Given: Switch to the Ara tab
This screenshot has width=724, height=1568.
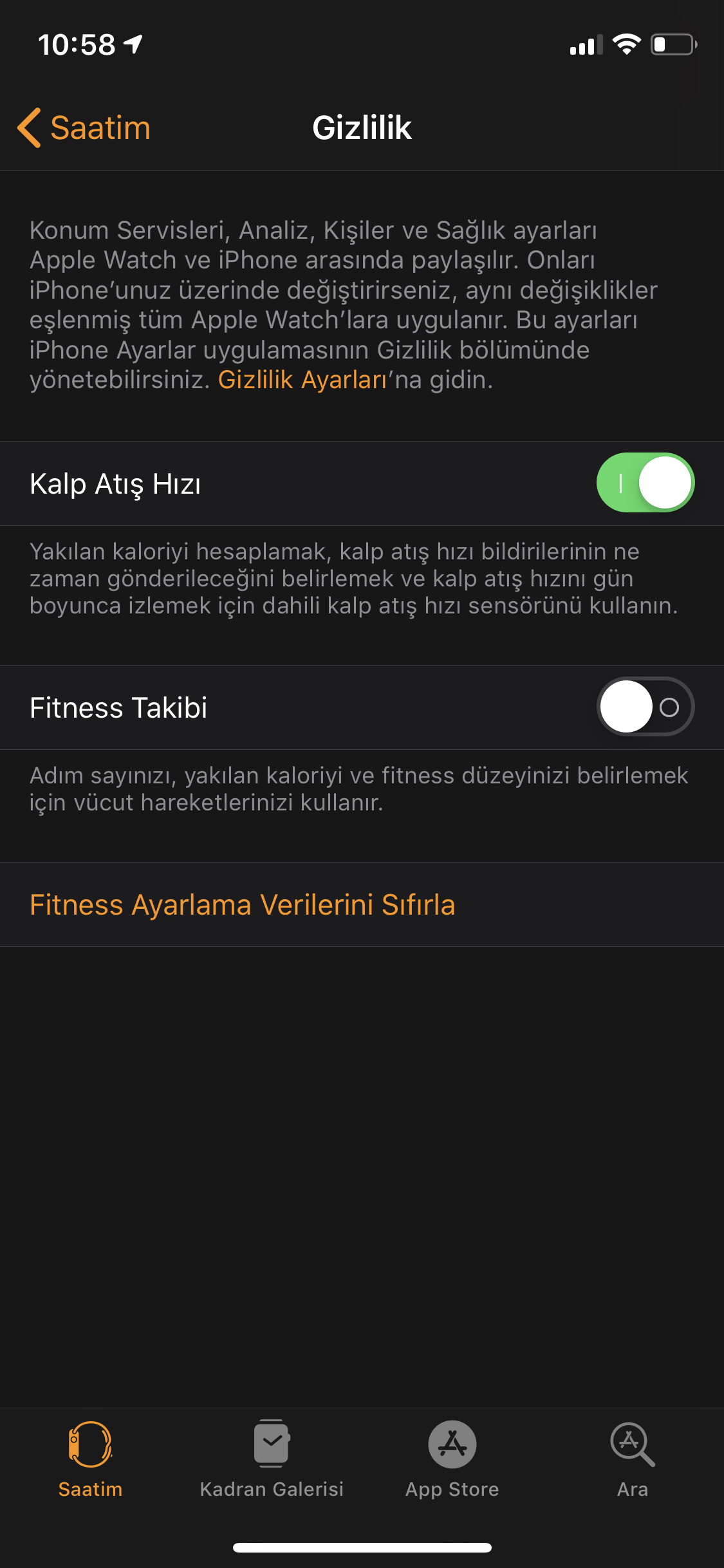Looking at the screenshot, I should click(x=633, y=1459).
